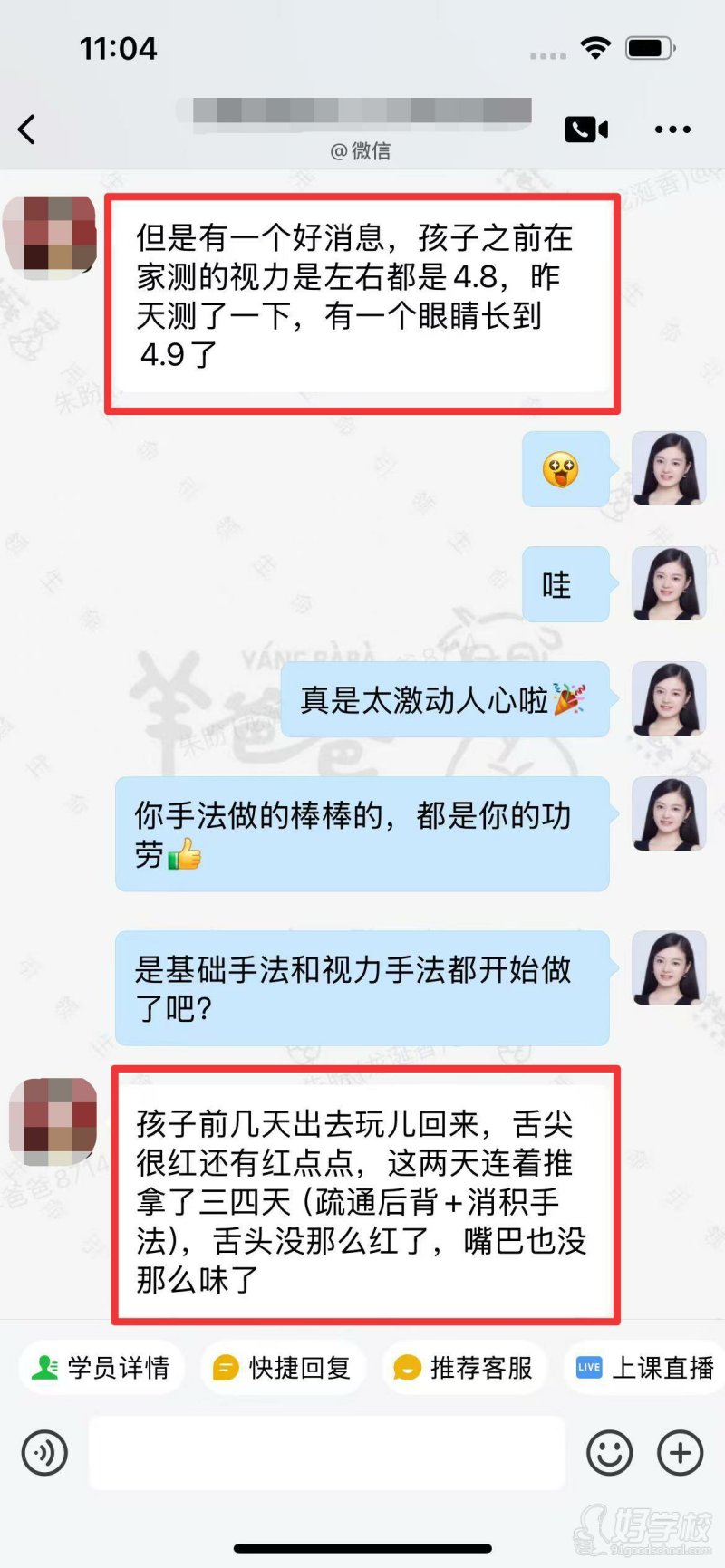
Task: Select the 学员详情 green contact icon
Action: (44, 1368)
